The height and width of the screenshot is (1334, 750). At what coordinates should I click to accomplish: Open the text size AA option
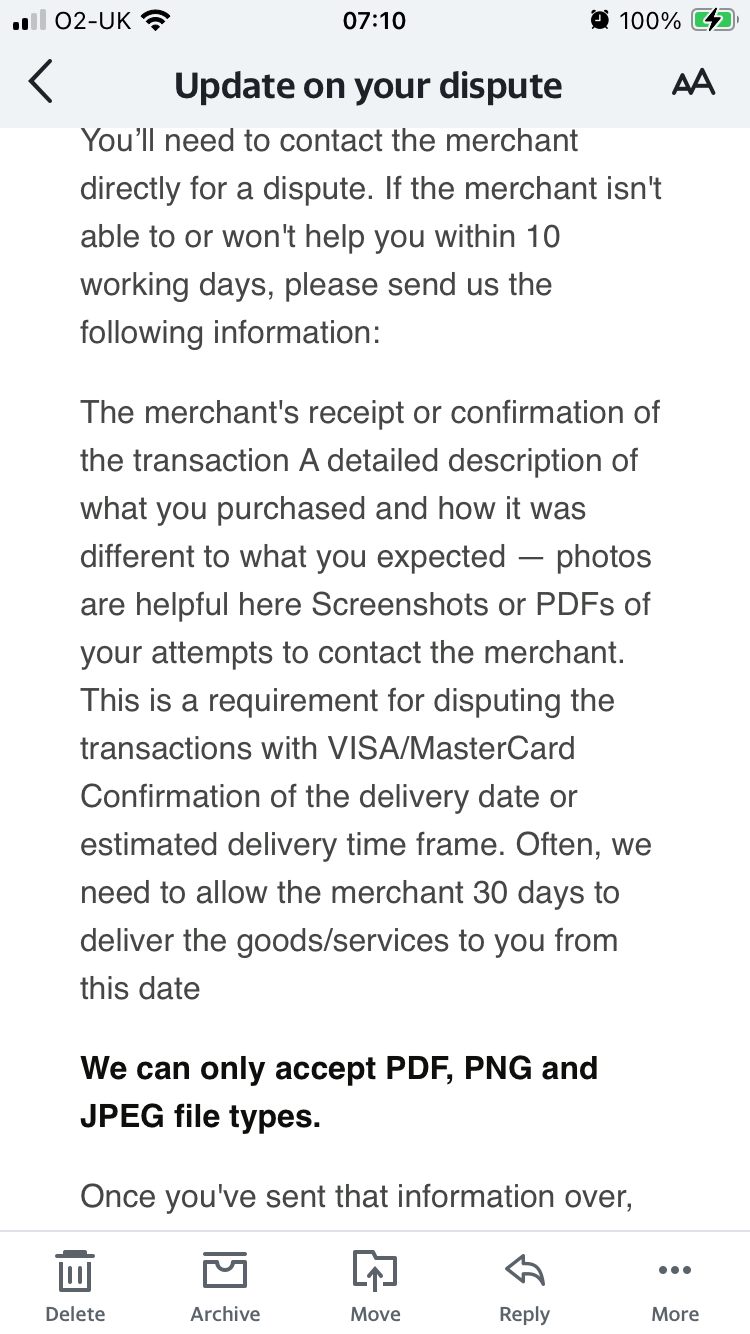coord(693,84)
